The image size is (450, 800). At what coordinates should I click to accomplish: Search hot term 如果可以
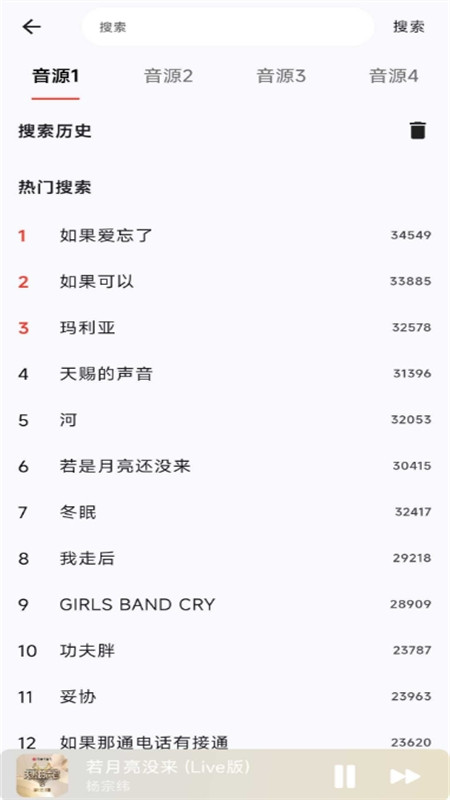pos(225,281)
